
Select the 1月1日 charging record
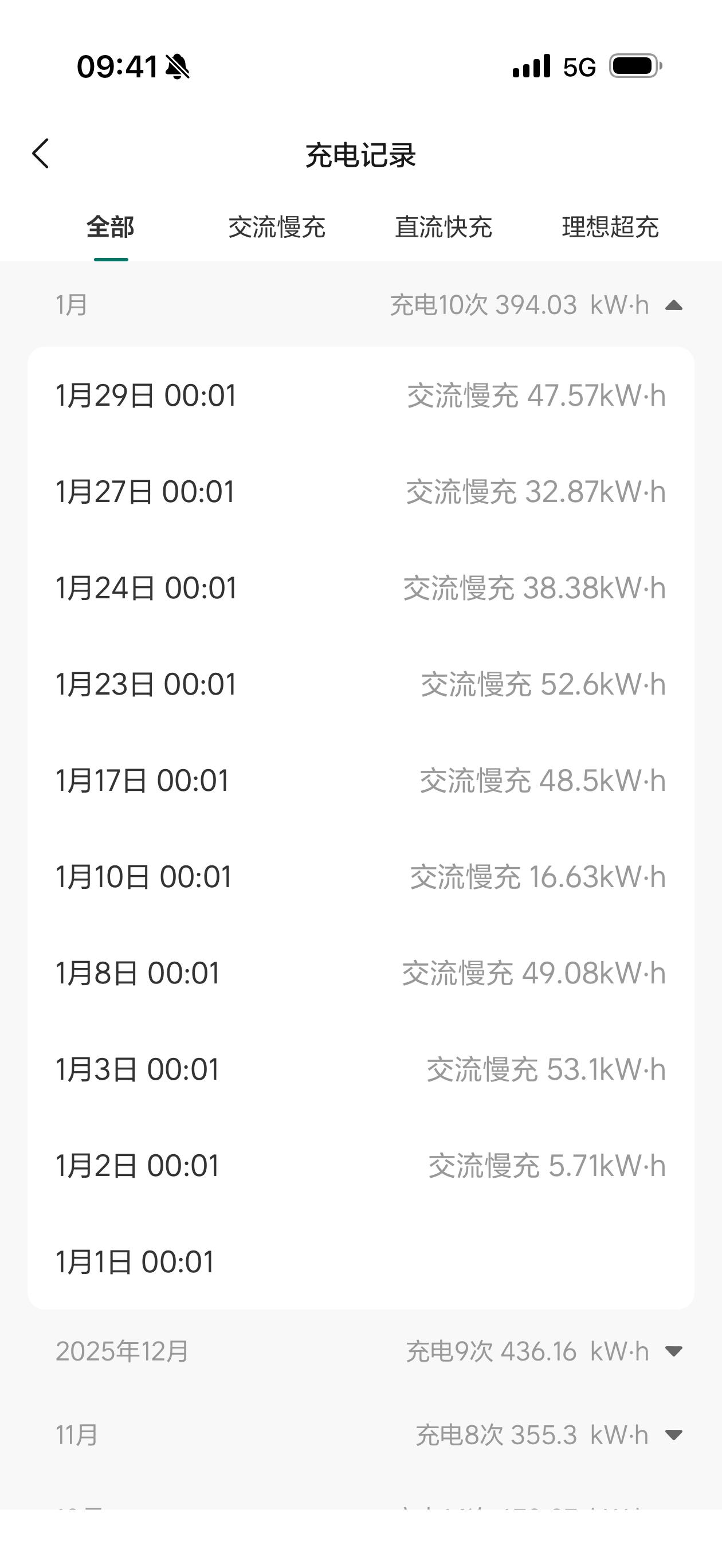pyautogui.click(x=361, y=1261)
